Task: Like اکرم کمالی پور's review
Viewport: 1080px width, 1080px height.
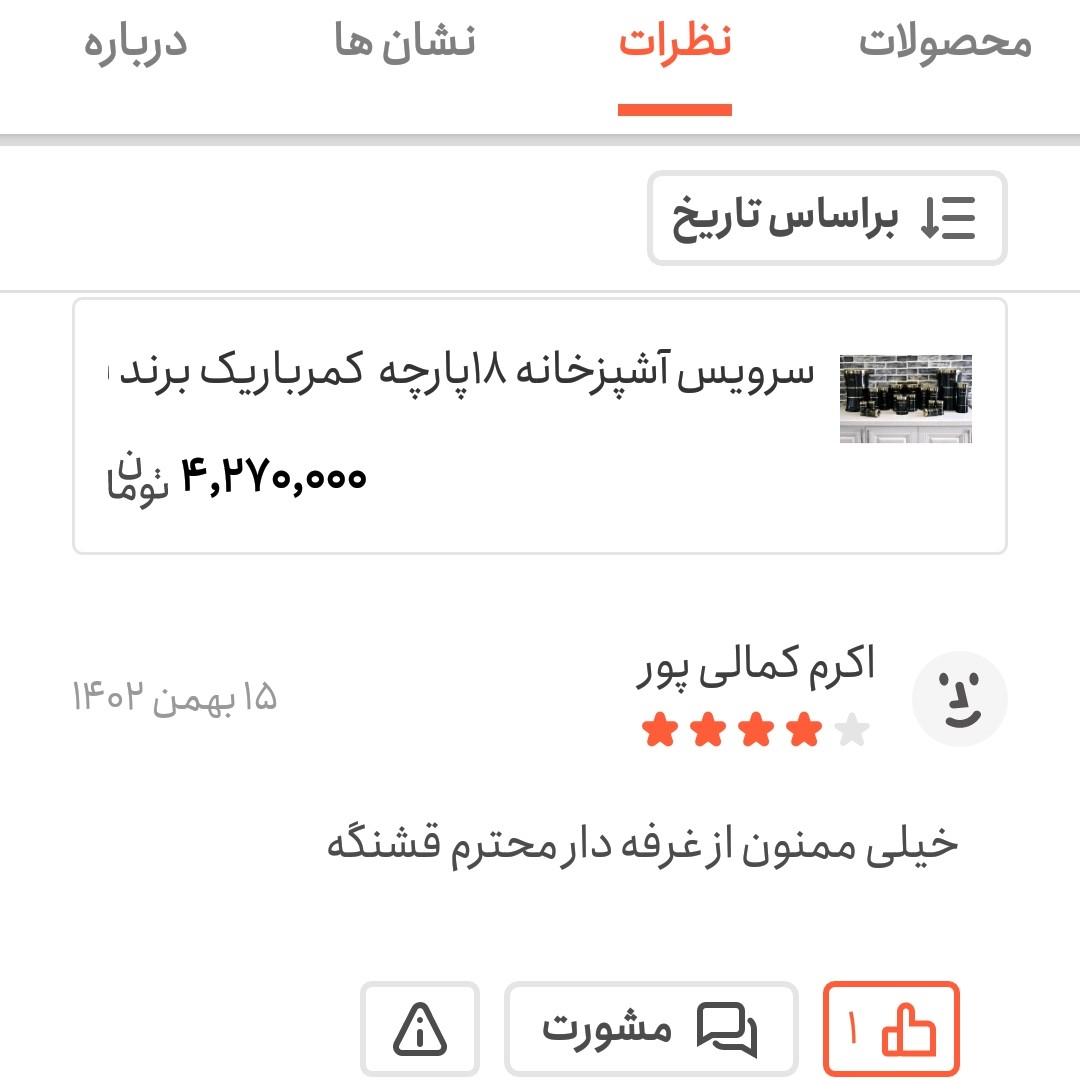Action: (x=891, y=1029)
